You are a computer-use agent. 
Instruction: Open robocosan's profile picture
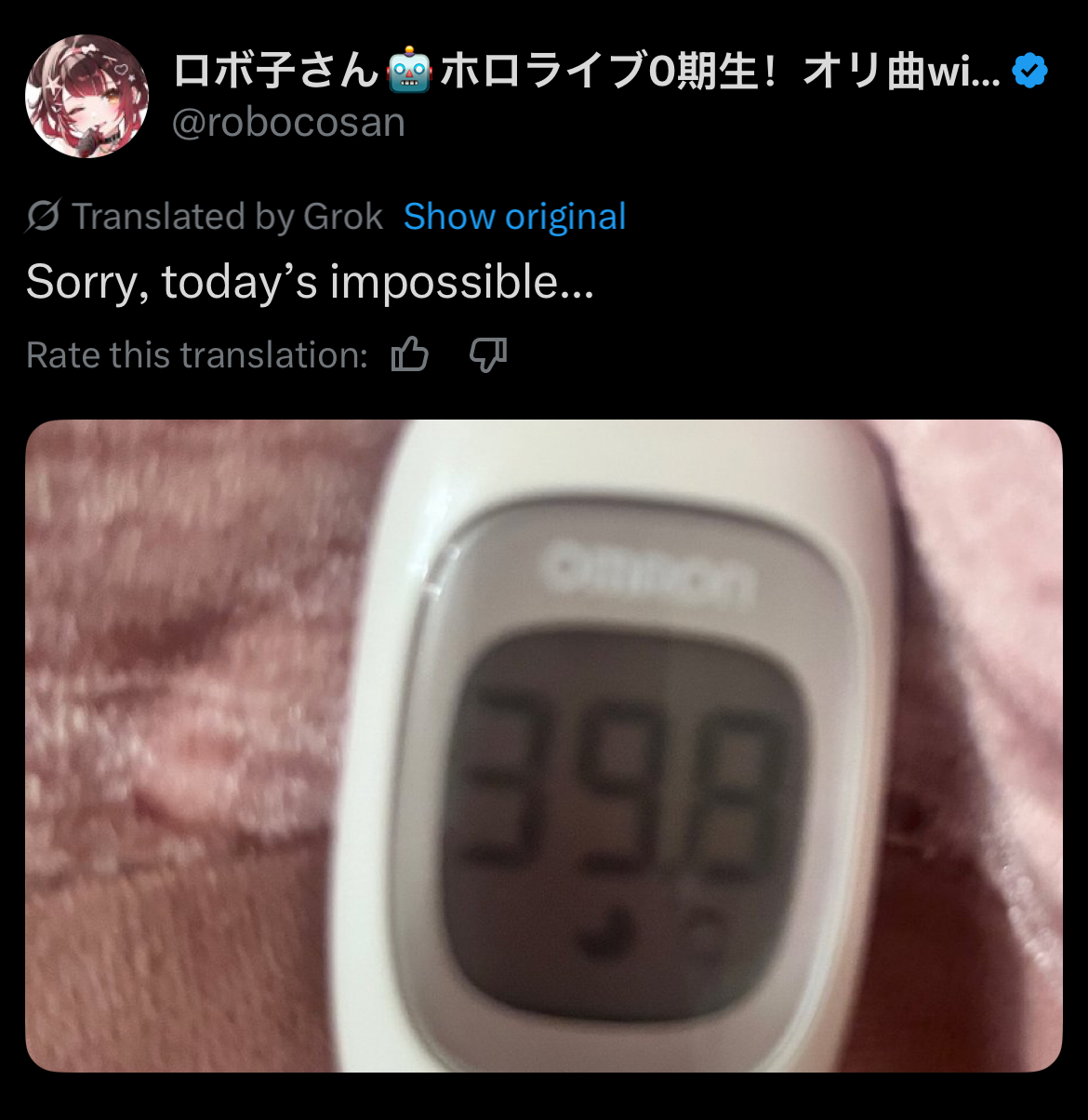pos(86,96)
